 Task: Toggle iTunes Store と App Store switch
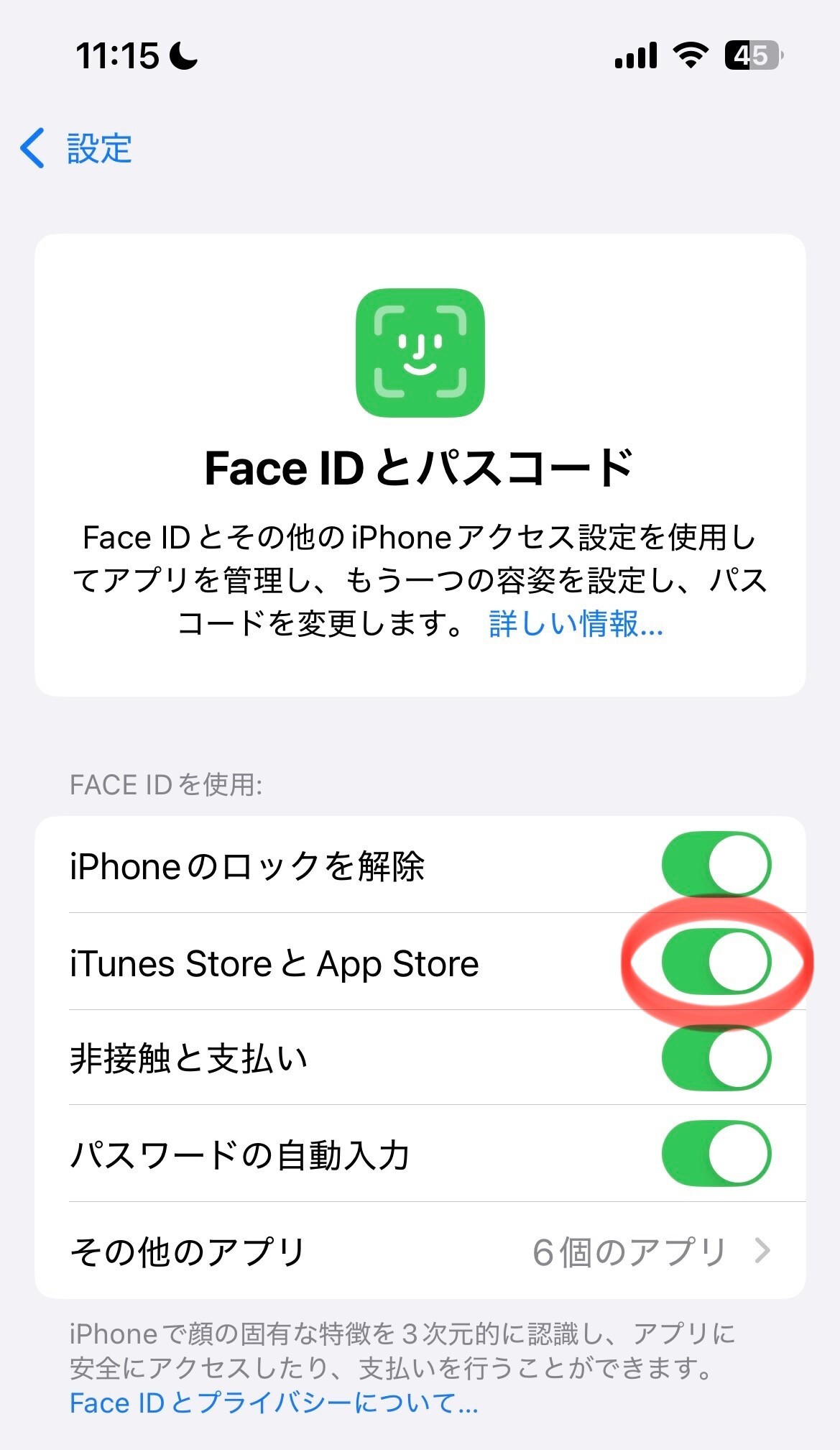[716, 962]
